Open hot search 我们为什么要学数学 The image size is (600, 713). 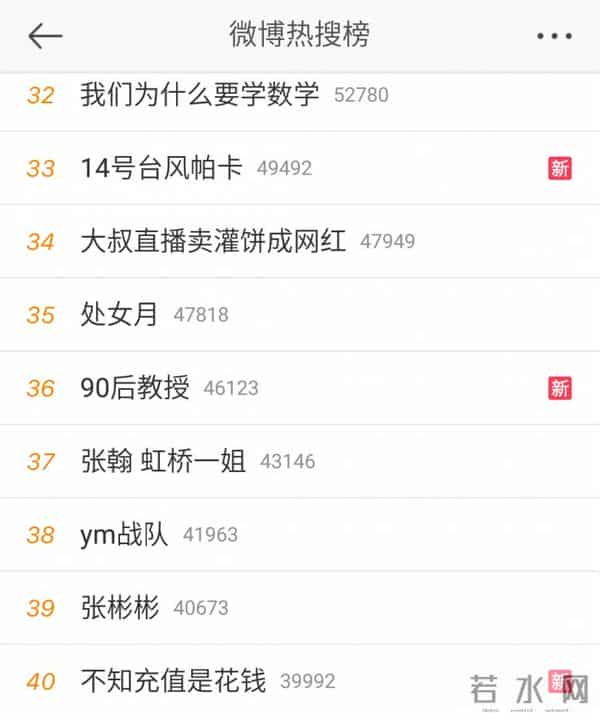[200, 96]
